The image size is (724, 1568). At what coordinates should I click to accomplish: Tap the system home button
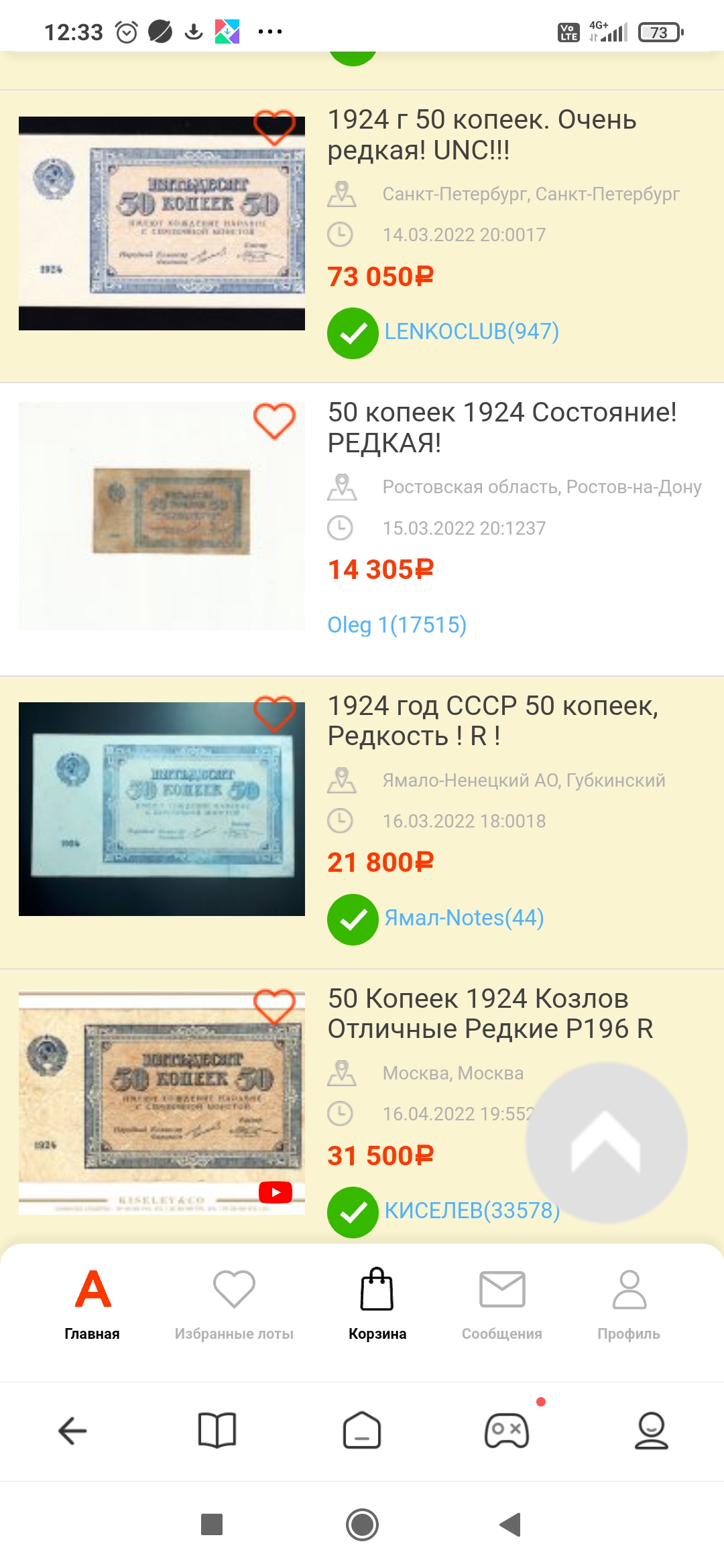362,1524
